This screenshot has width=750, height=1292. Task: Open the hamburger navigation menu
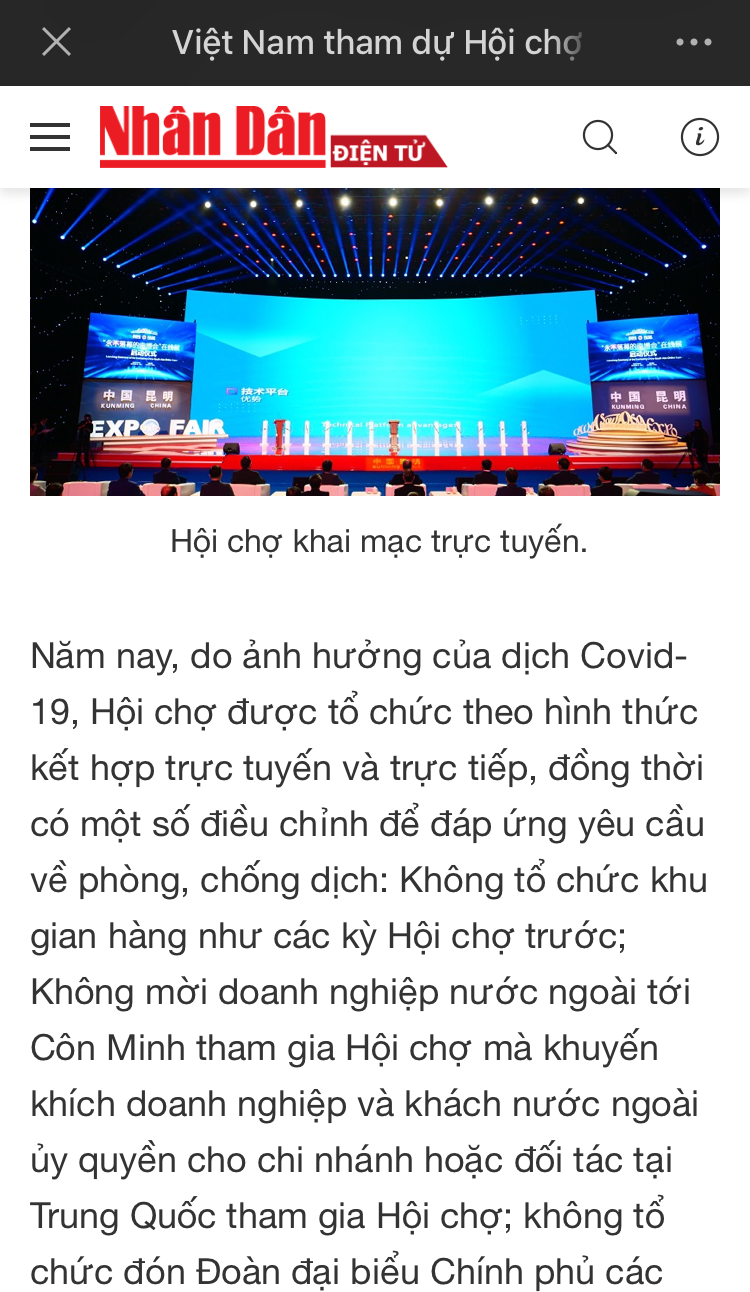point(50,137)
